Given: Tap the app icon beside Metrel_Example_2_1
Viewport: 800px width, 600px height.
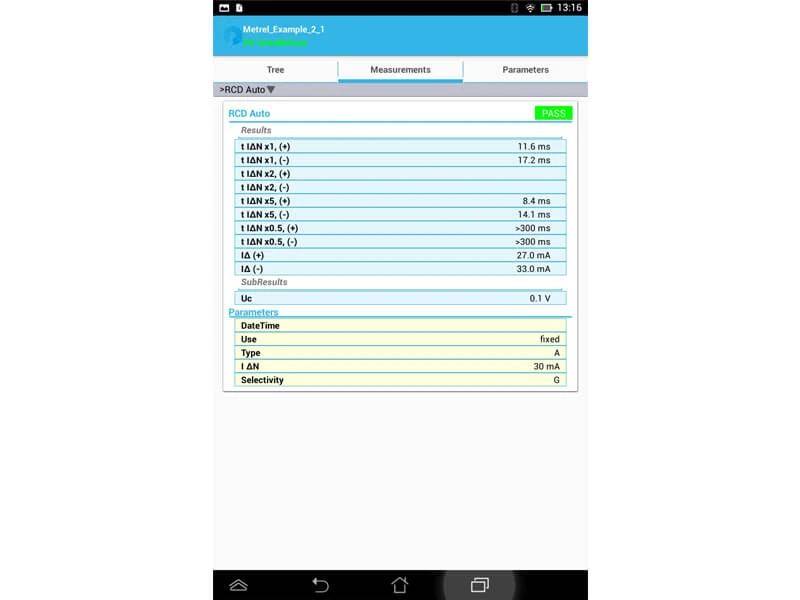Looking at the screenshot, I should pos(232,36).
